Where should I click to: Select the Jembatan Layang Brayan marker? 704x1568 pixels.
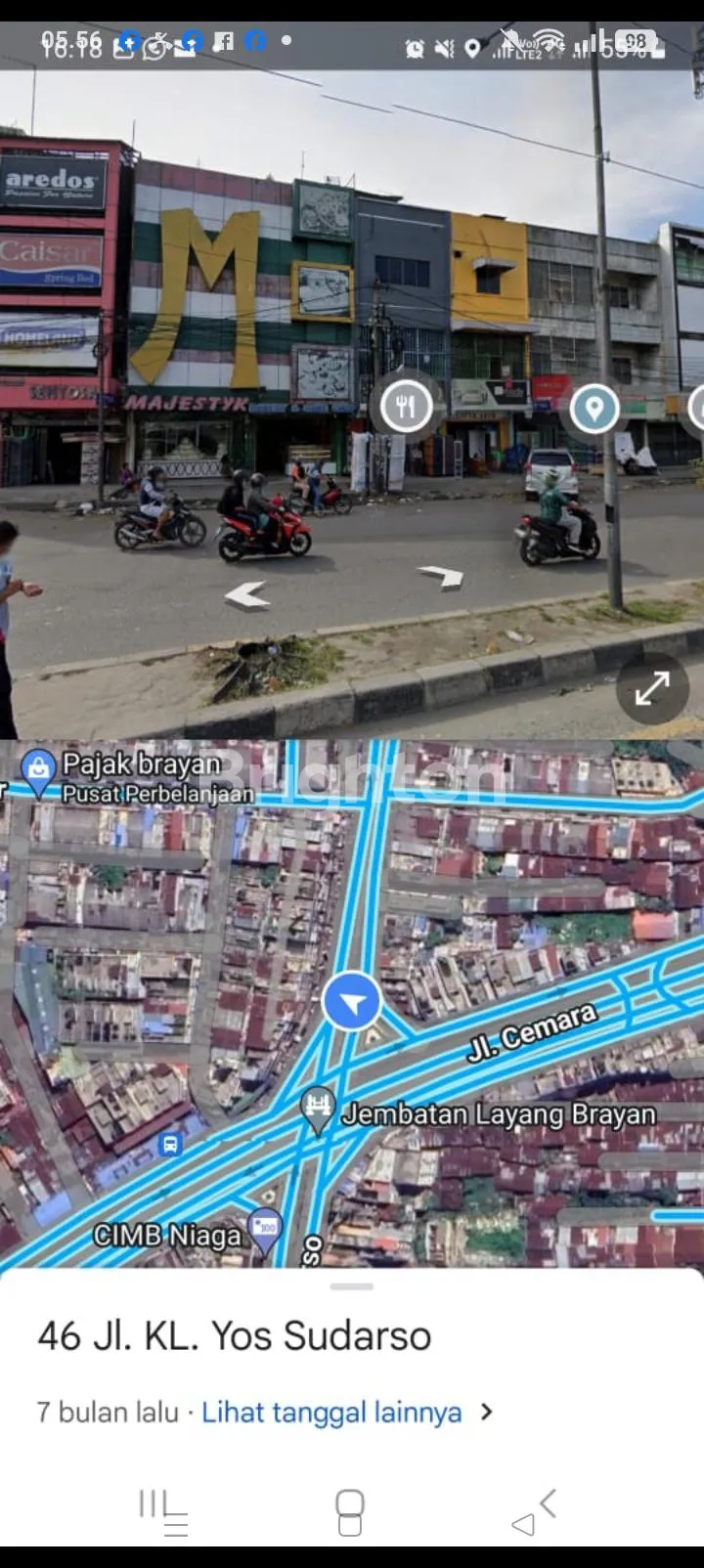click(x=318, y=1110)
